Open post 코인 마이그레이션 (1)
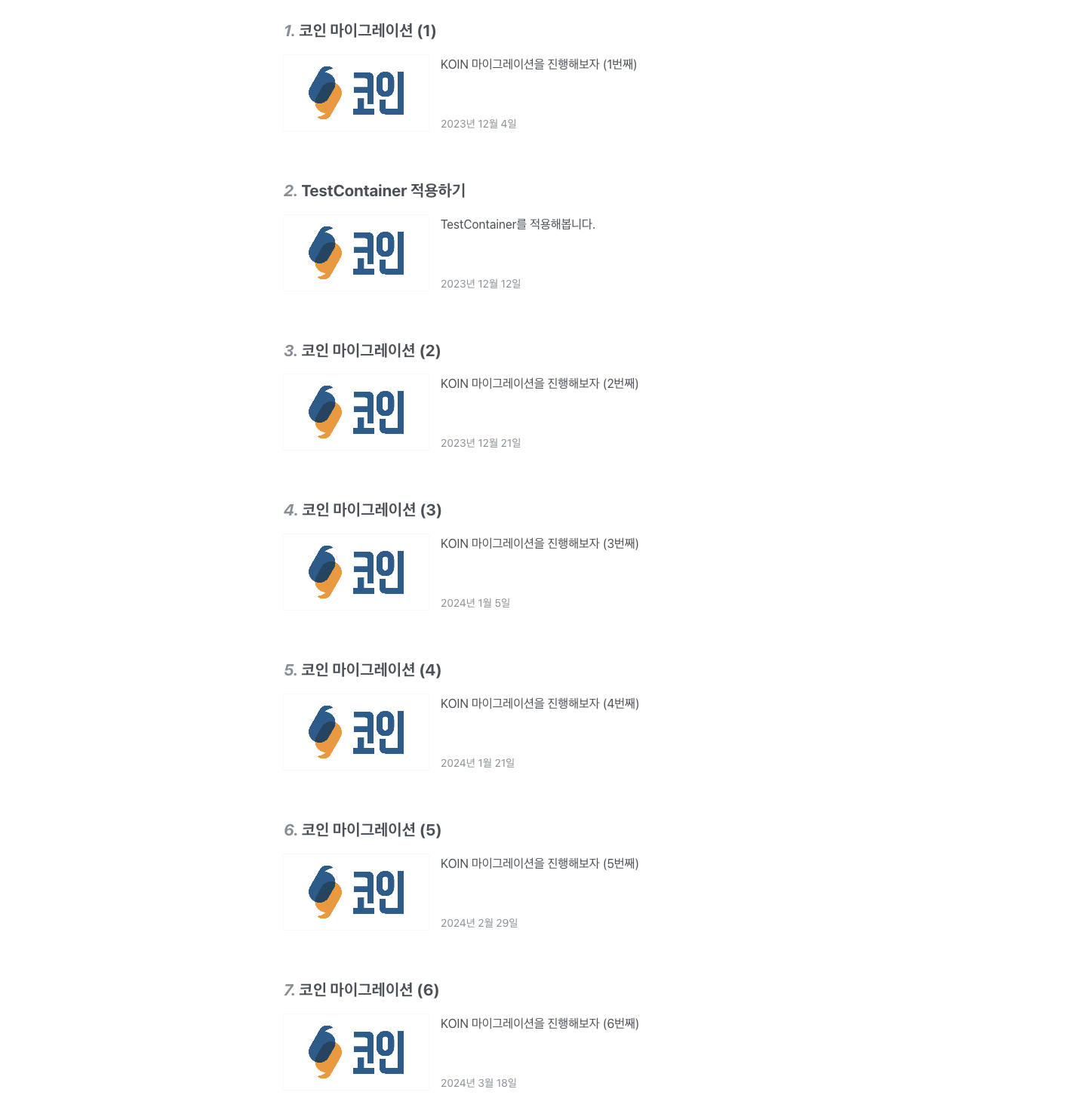Viewport: 1067px width, 1120px height. pyautogui.click(x=367, y=31)
